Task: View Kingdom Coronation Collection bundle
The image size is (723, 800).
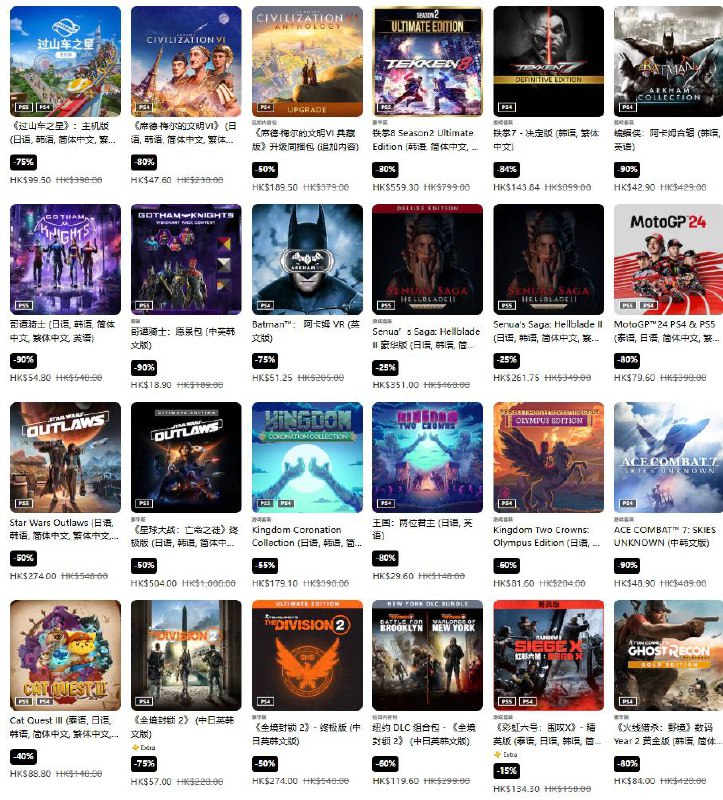Action: pyautogui.click(x=307, y=457)
